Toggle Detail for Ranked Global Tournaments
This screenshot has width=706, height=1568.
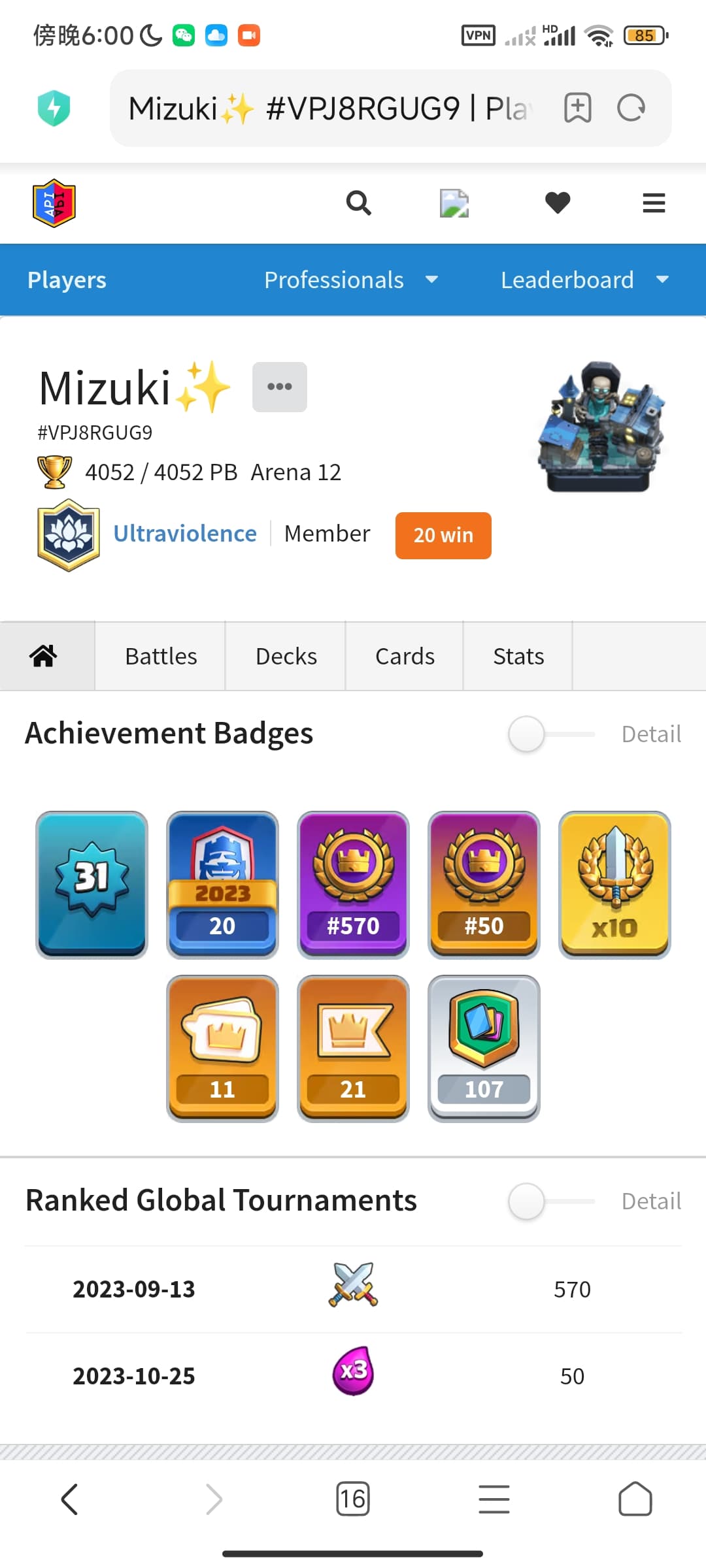[551, 1201]
